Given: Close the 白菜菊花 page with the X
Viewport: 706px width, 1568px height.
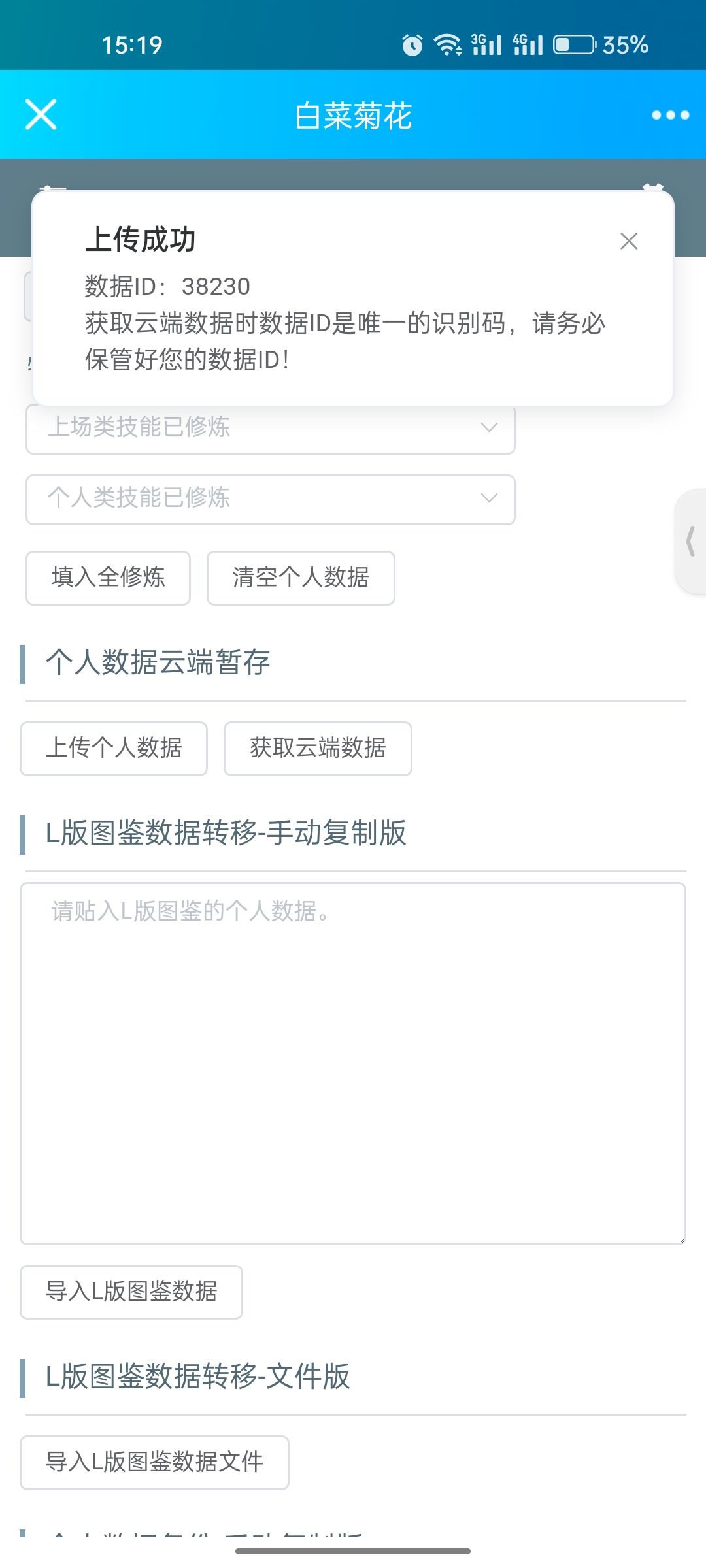Looking at the screenshot, I should tap(41, 115).
